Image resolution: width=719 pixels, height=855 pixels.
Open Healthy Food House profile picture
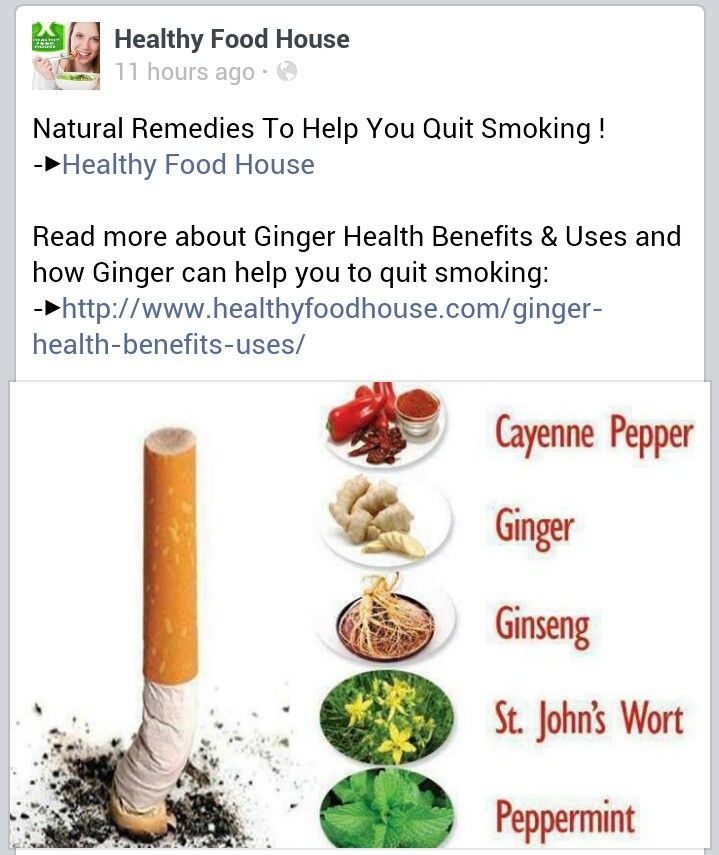click(x=66, y=56)
